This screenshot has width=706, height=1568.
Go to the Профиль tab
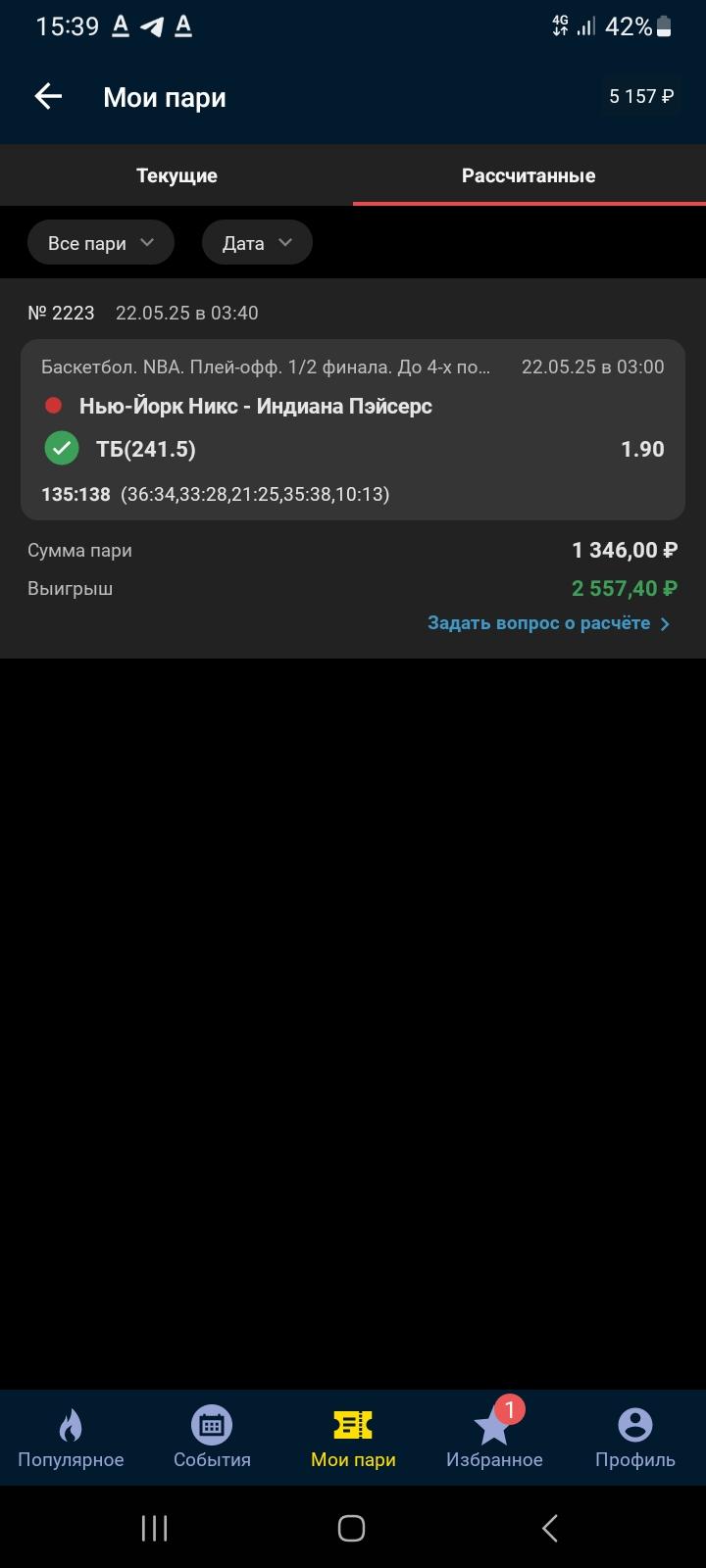635,1438
